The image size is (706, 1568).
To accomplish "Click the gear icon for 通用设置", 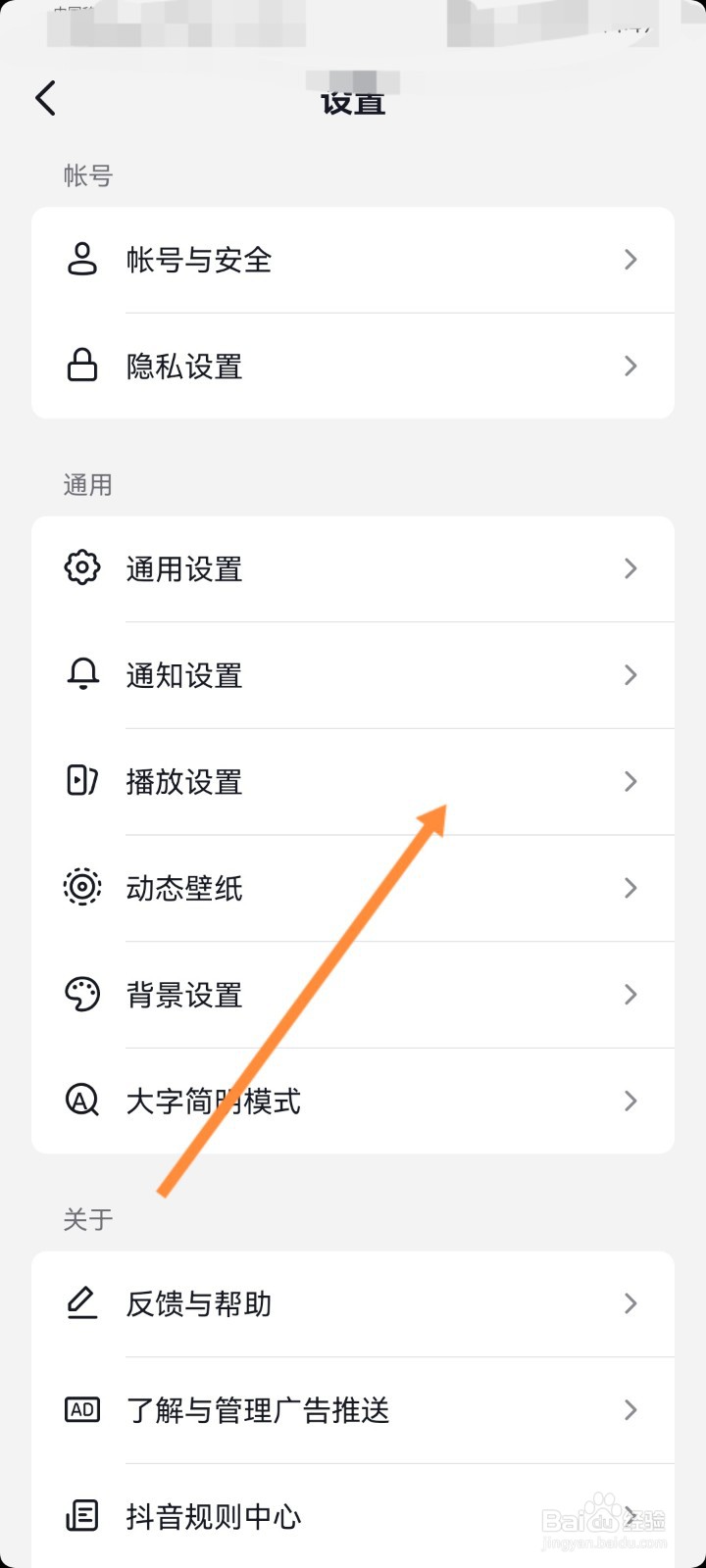I will pyautogui.click(x=82, y=568).
